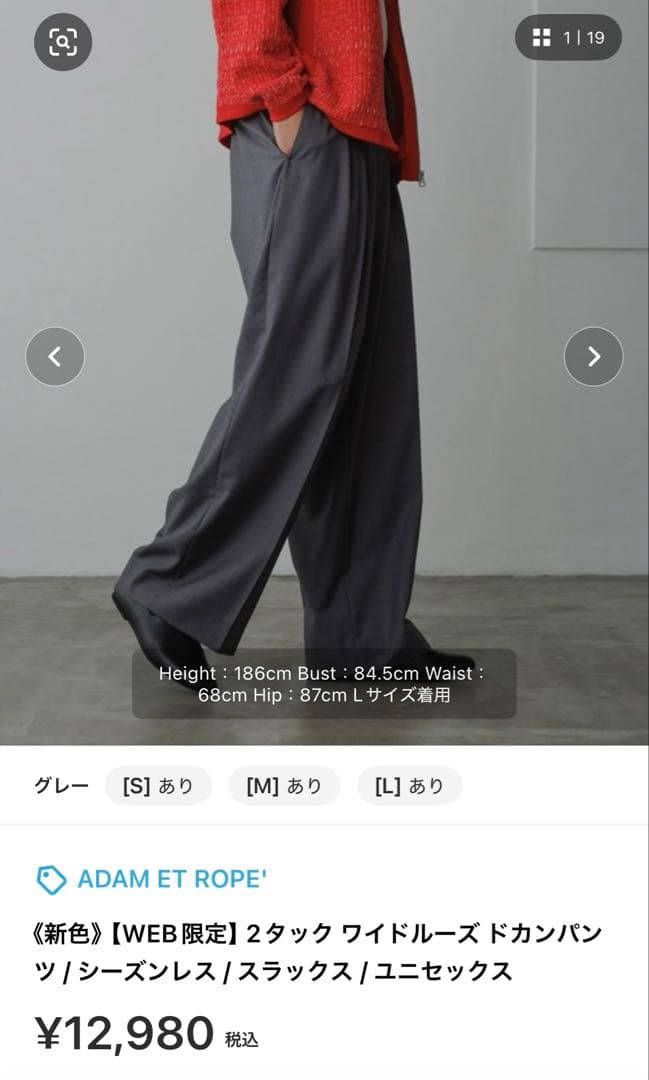This screenshot has width=649, height=1080.
Task: Pick the L size option
Action: 409,786
